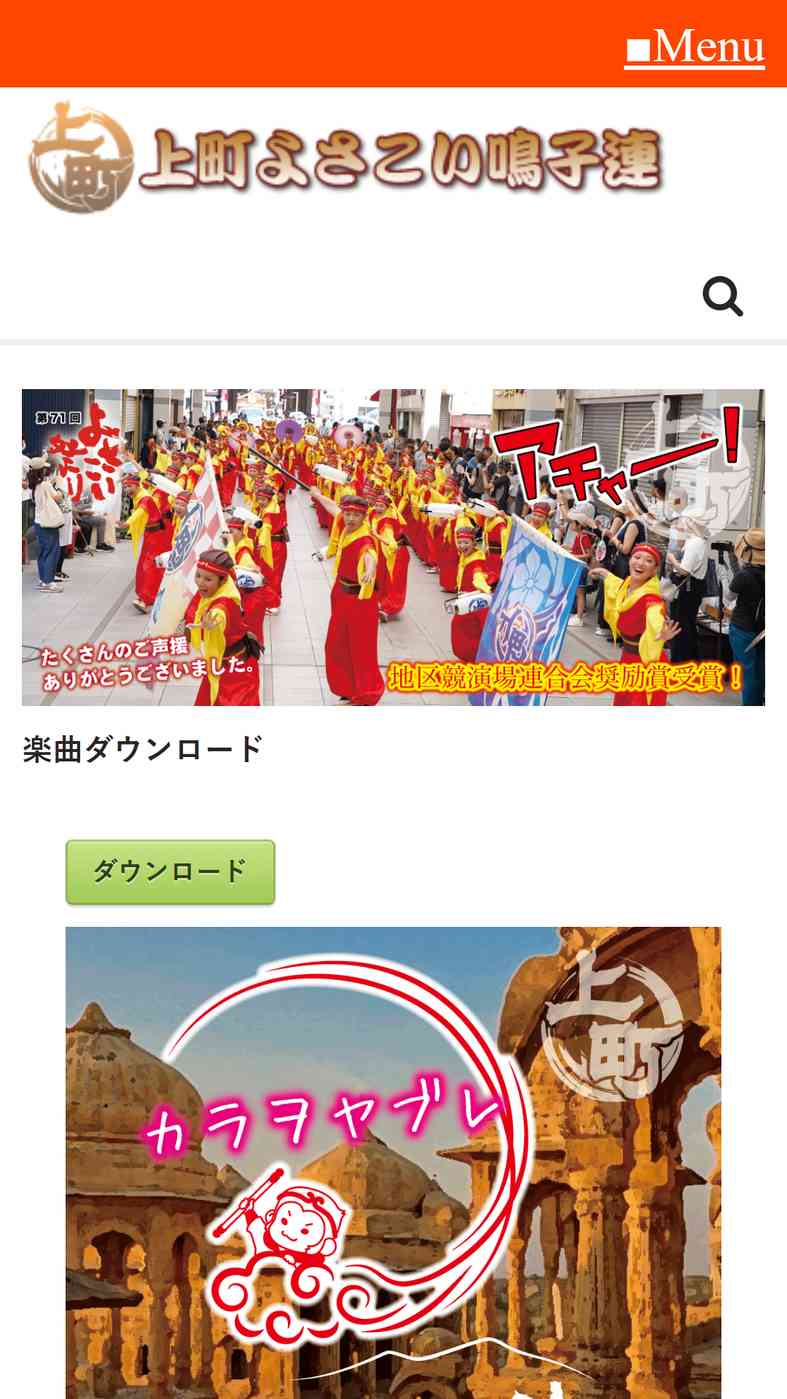Open the Menu link in the header
The height and width of the screenshot is (1399, 787).
pos(695,46)
